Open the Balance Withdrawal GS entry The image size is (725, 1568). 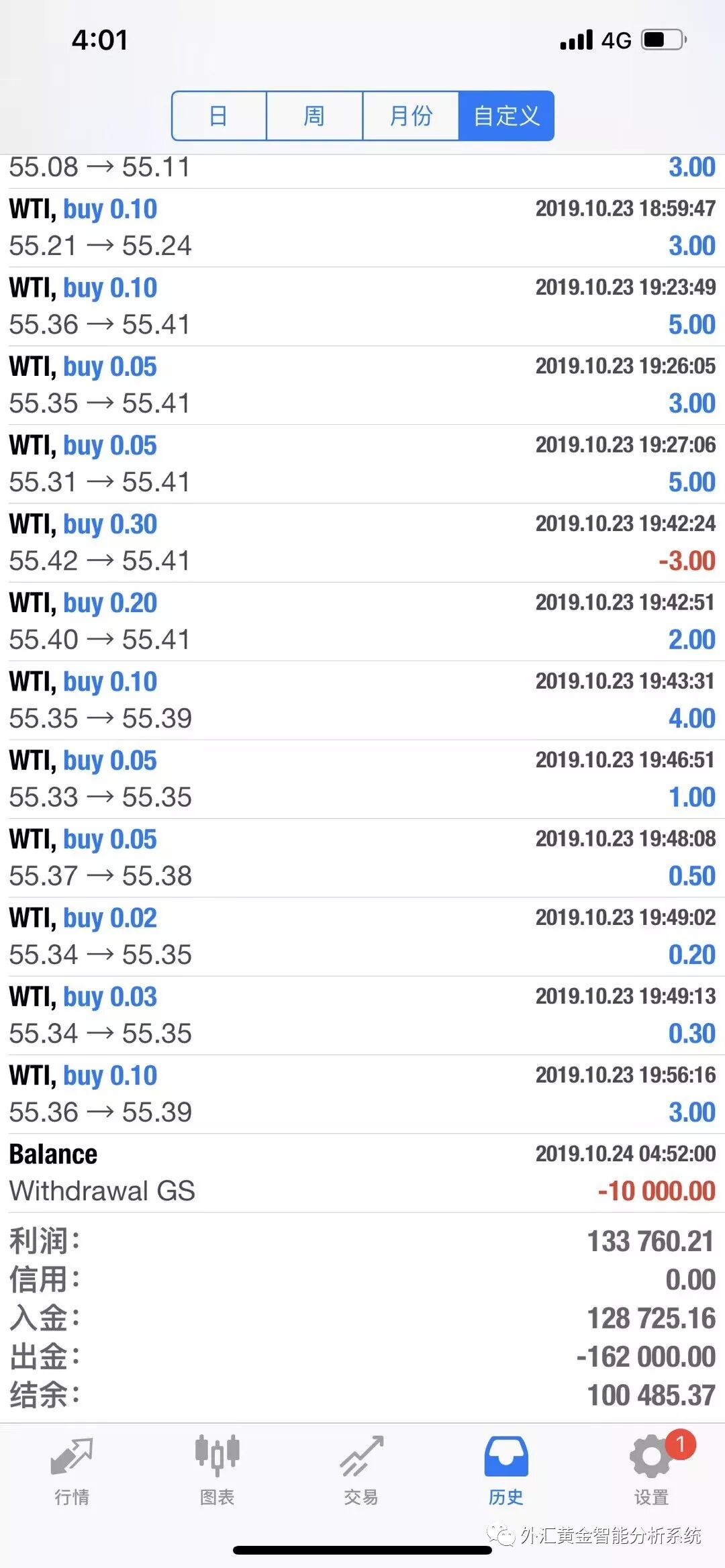point(362,1173)
